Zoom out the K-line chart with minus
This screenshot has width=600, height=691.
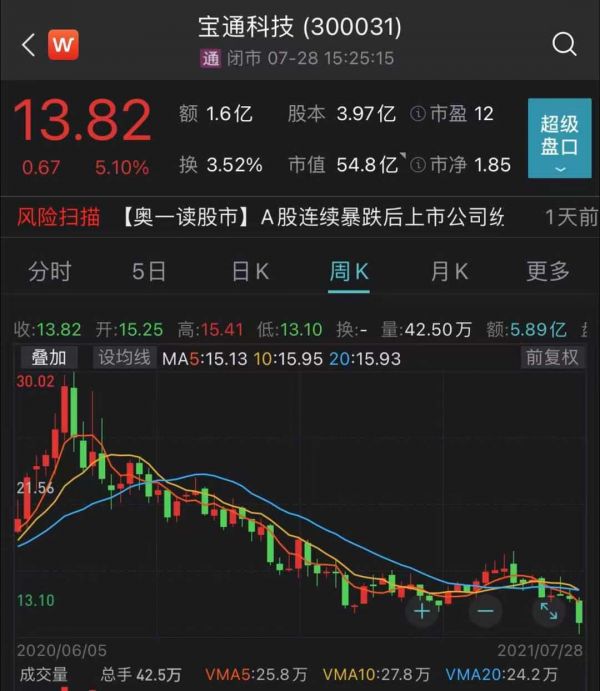pos(486,610)
